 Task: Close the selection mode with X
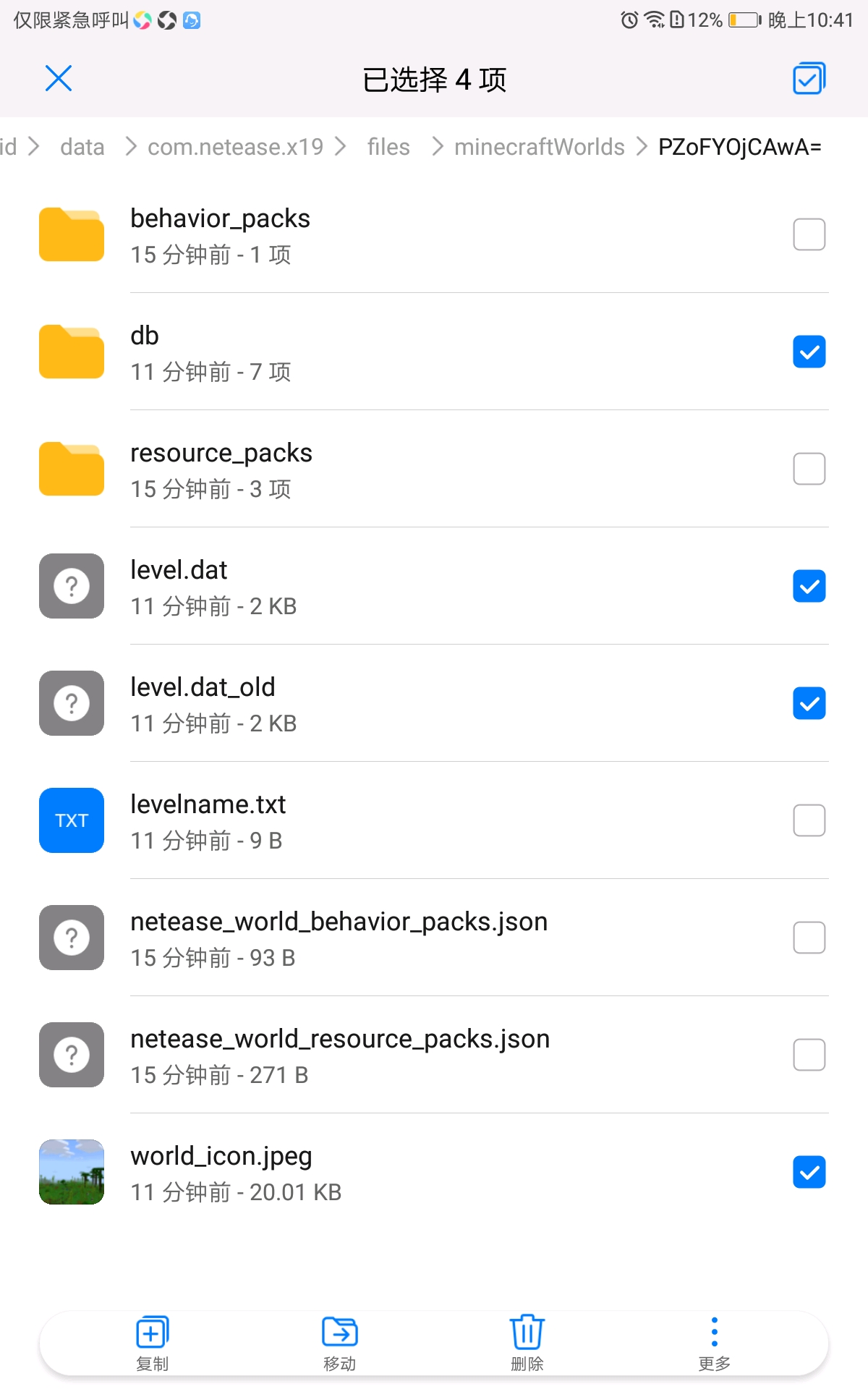coord(58,78)
